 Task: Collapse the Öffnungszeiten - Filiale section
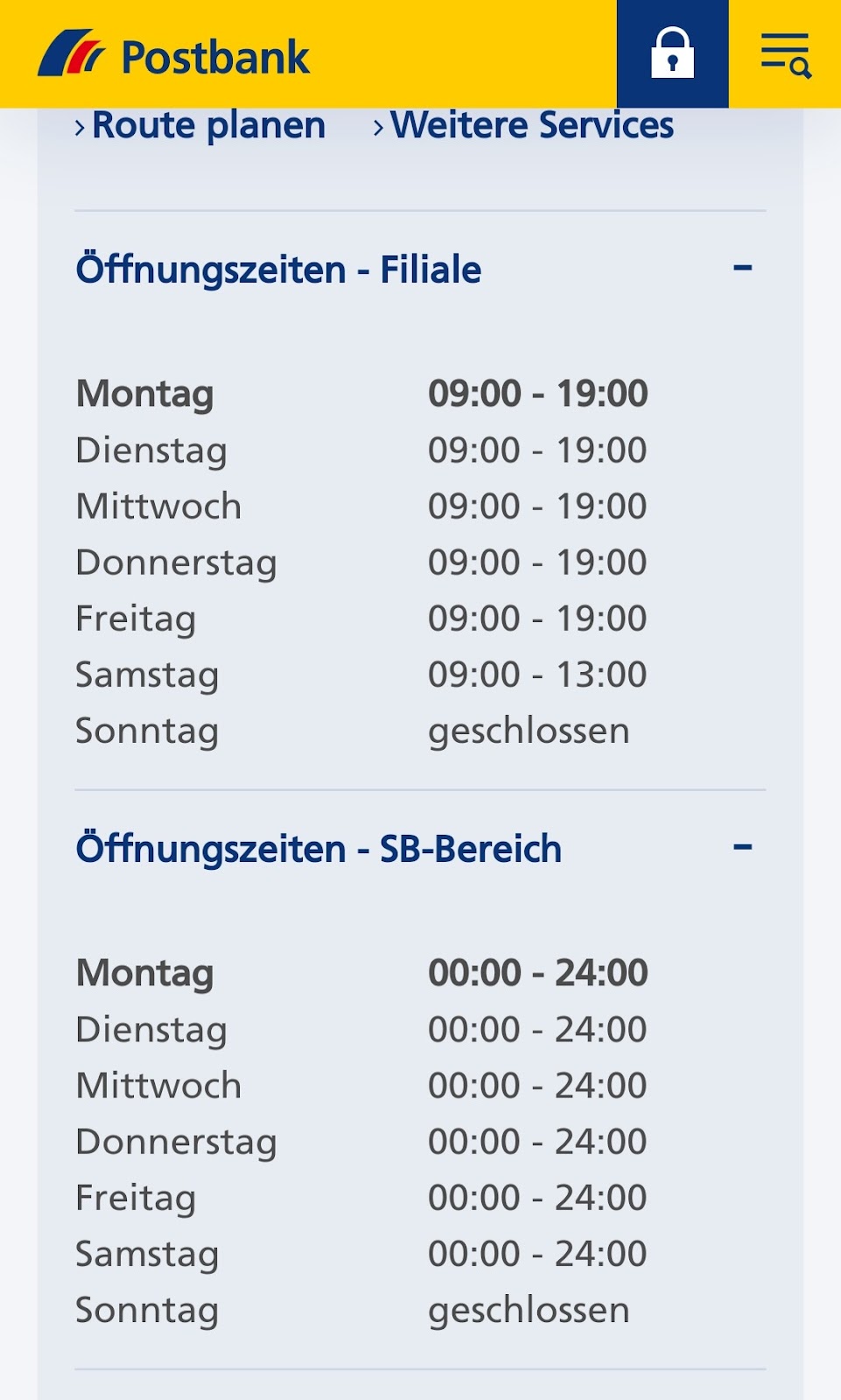click(x=742, y=269)
